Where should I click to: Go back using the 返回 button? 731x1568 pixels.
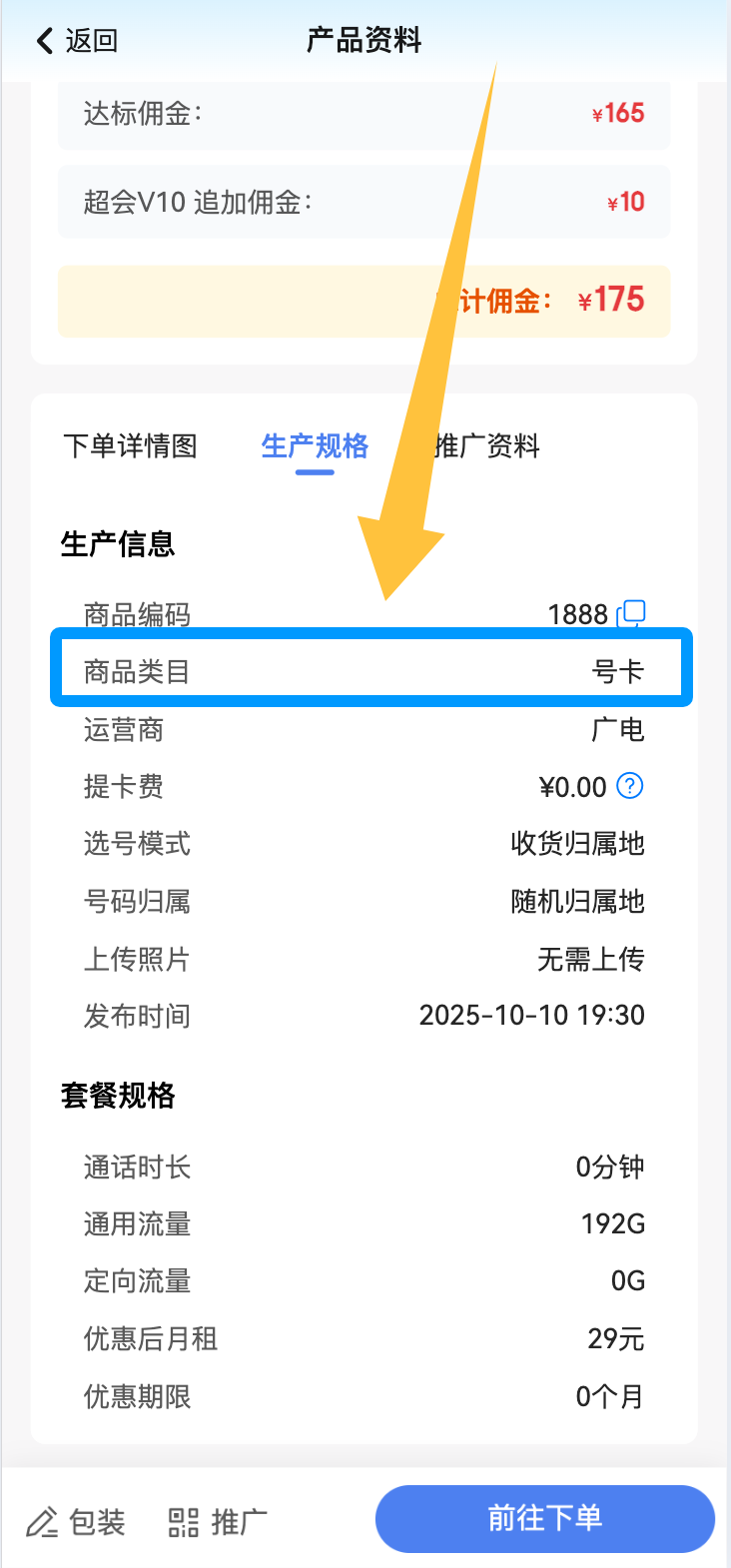coord(76,41)
